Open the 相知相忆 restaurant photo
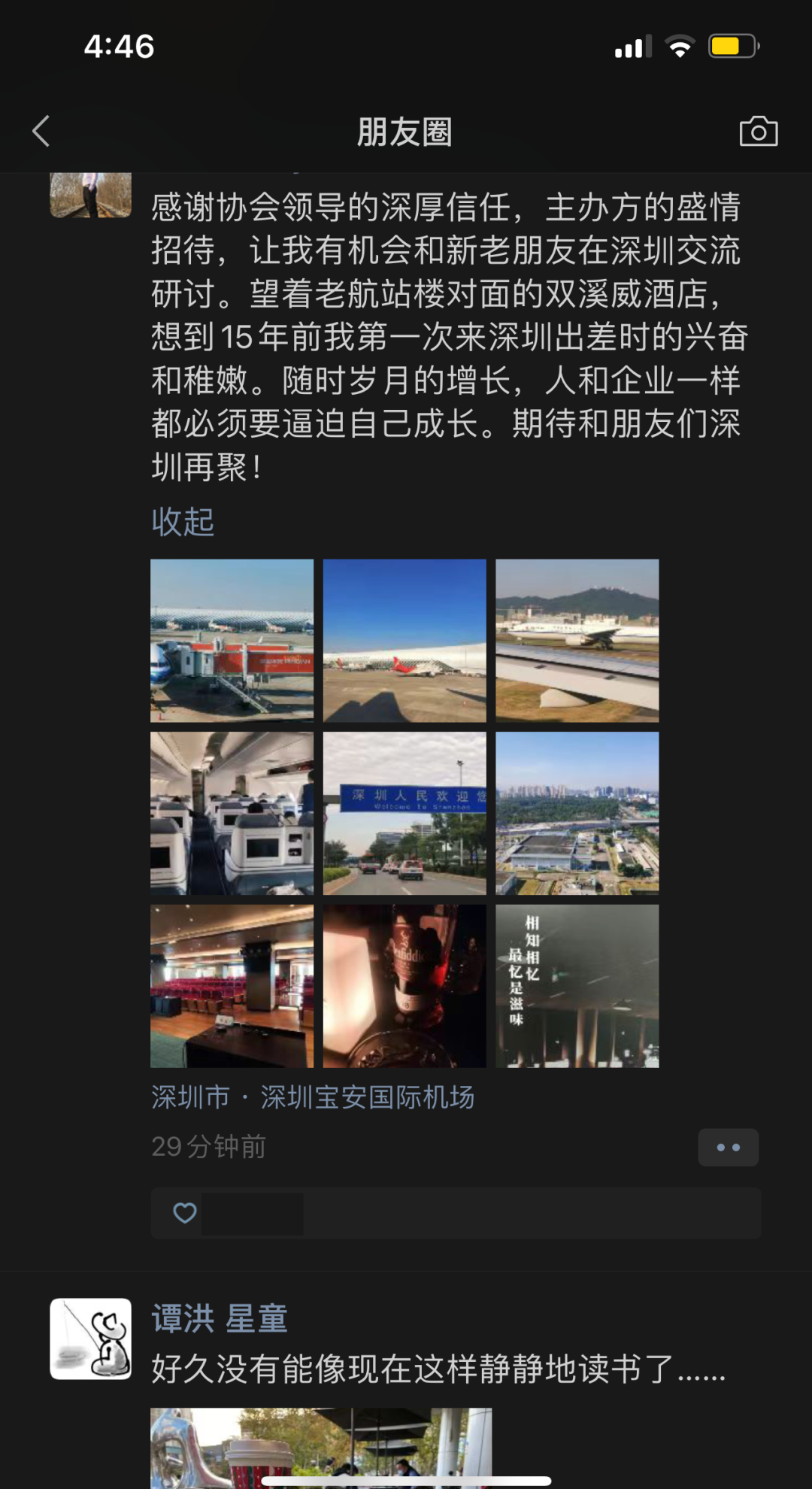The height and width of the screenshot is (1489, 812). (x=577, y=986)
